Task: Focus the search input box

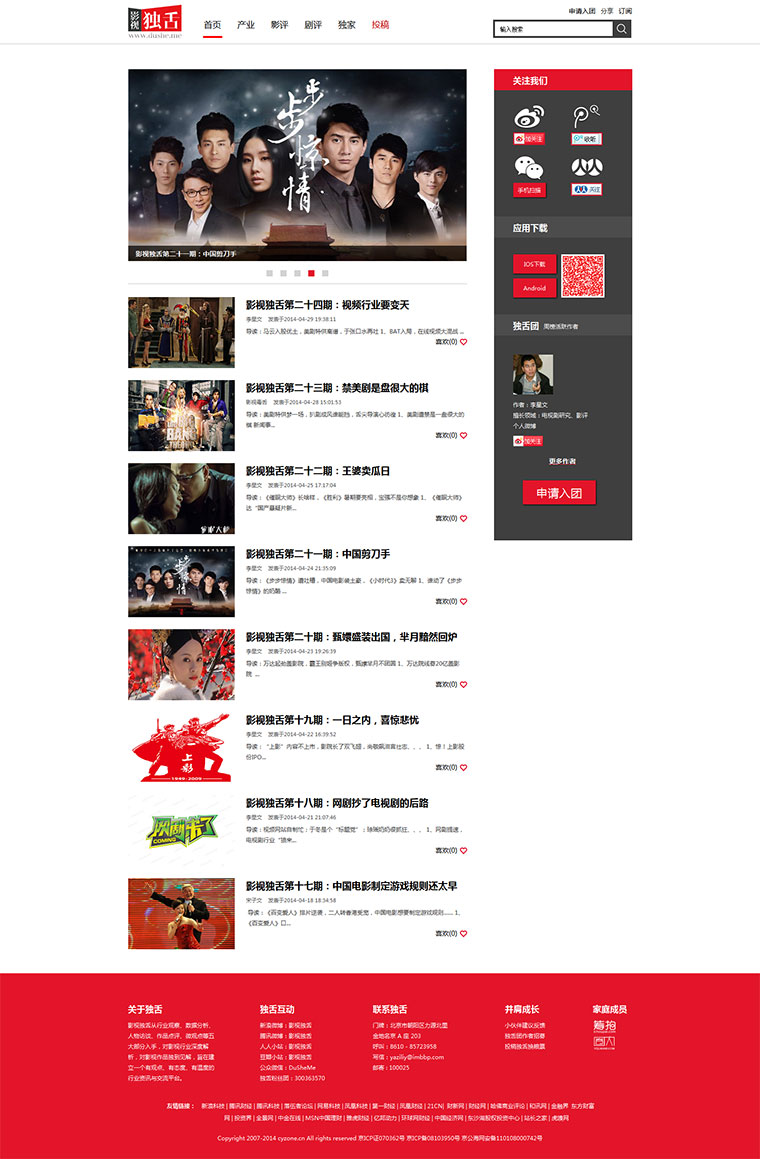Action: click(x=553, y=29)
